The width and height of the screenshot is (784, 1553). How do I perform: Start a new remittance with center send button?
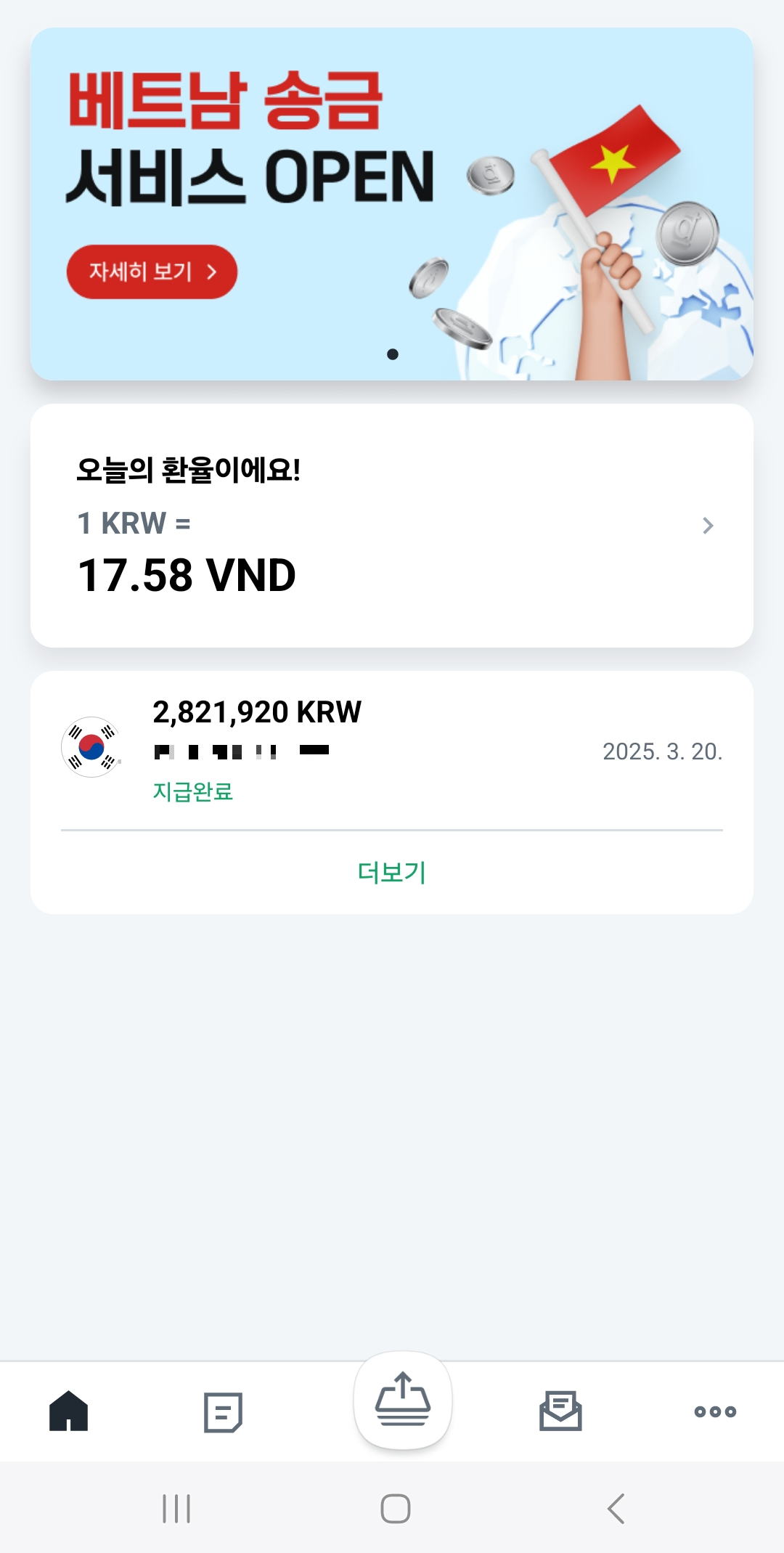click(403, 1400)
